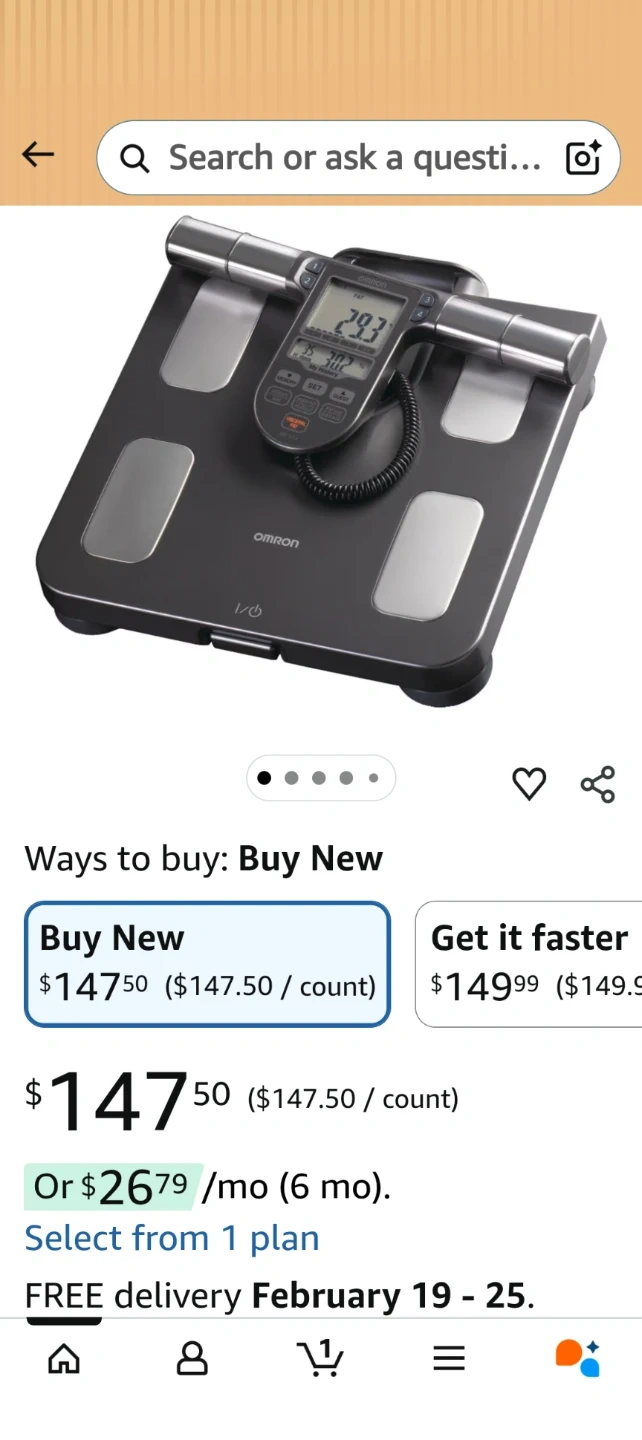Tap the search or ask a question box
Screen dimensions: 642x1440
[340, 158]
